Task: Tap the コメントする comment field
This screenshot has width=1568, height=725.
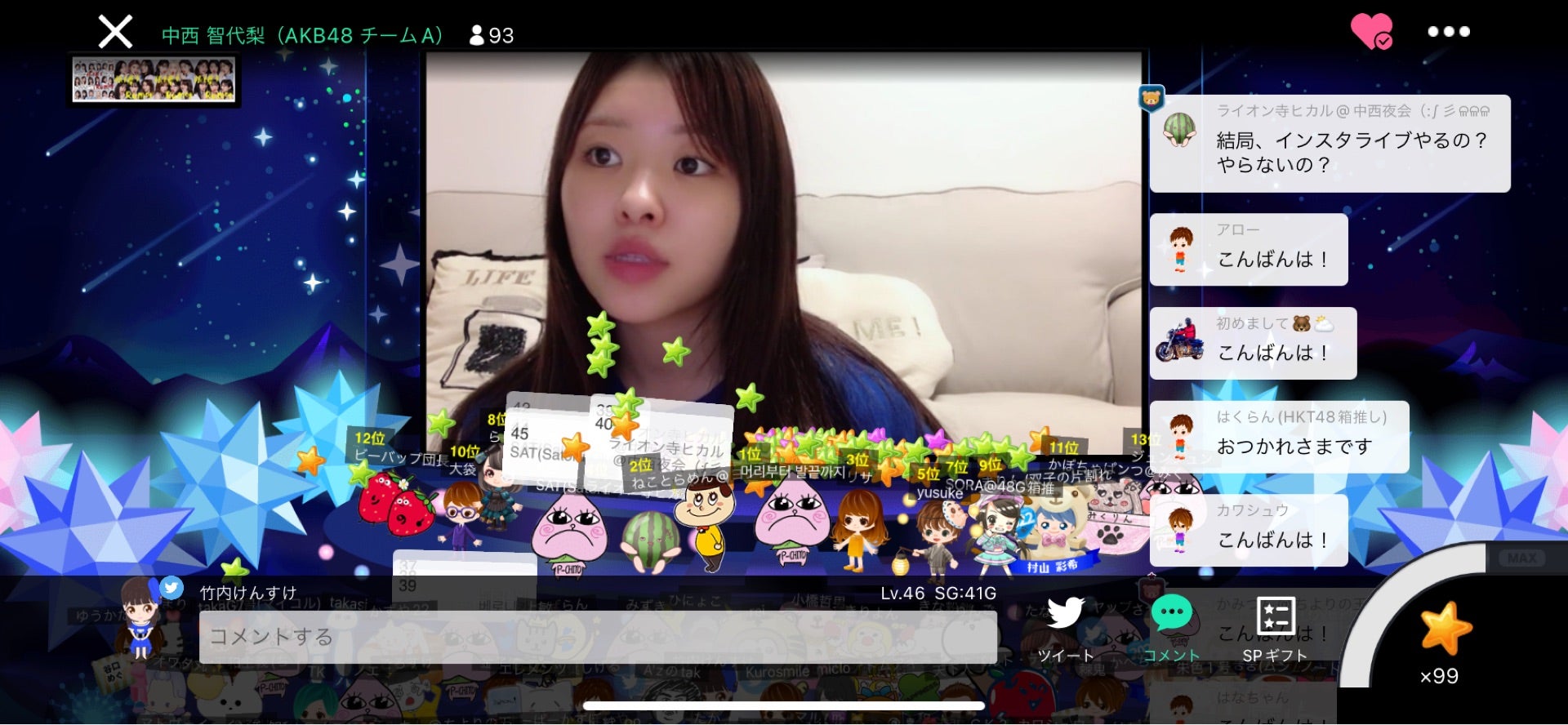Action: (597, 637)
